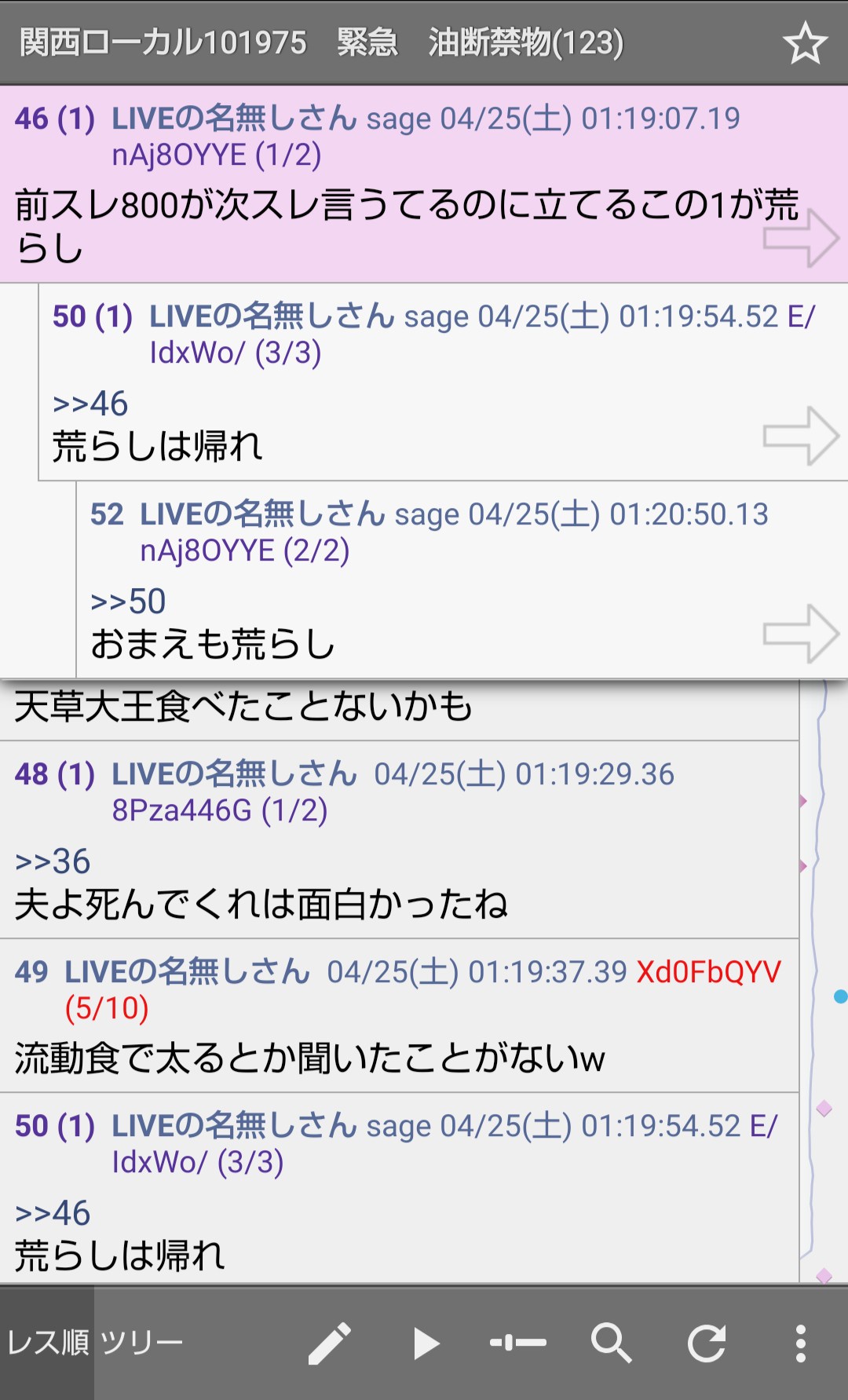Search within the thread
The height and width of the screenshot is (1400, 848).
(612, 1343)
